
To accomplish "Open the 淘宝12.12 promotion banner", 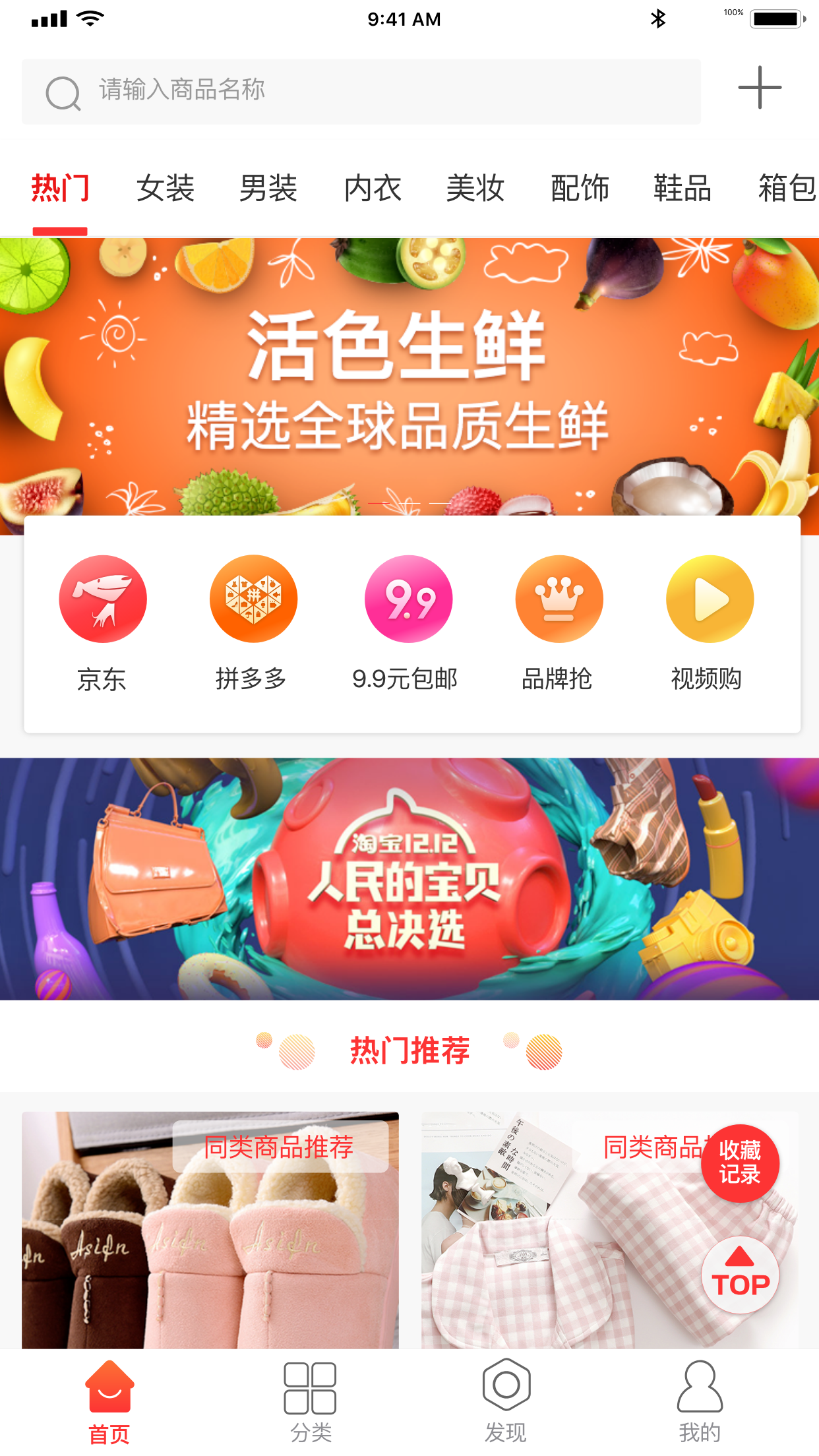I will pos(409,878).
